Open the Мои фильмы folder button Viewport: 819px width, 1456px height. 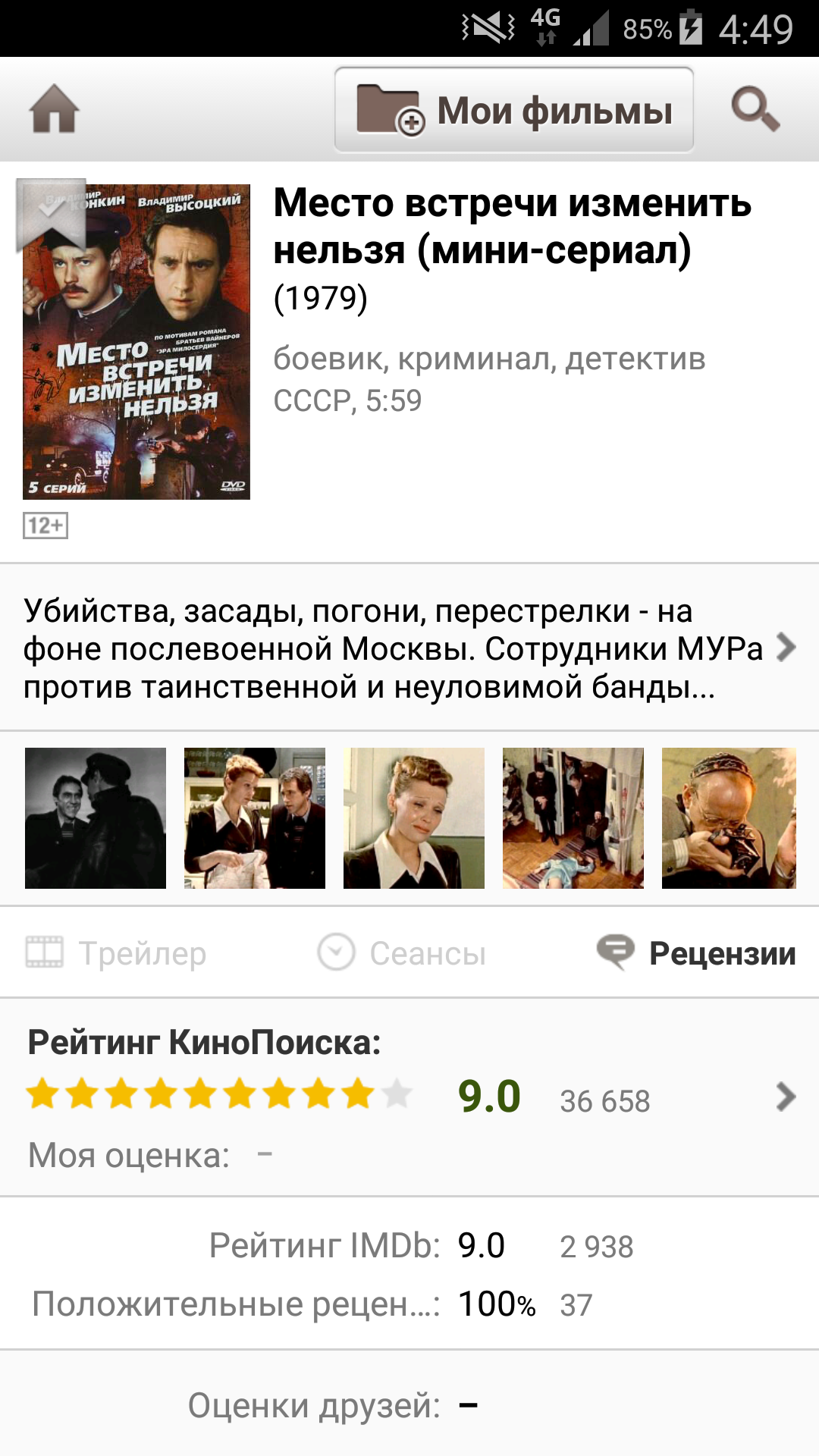tap(514, 110)
